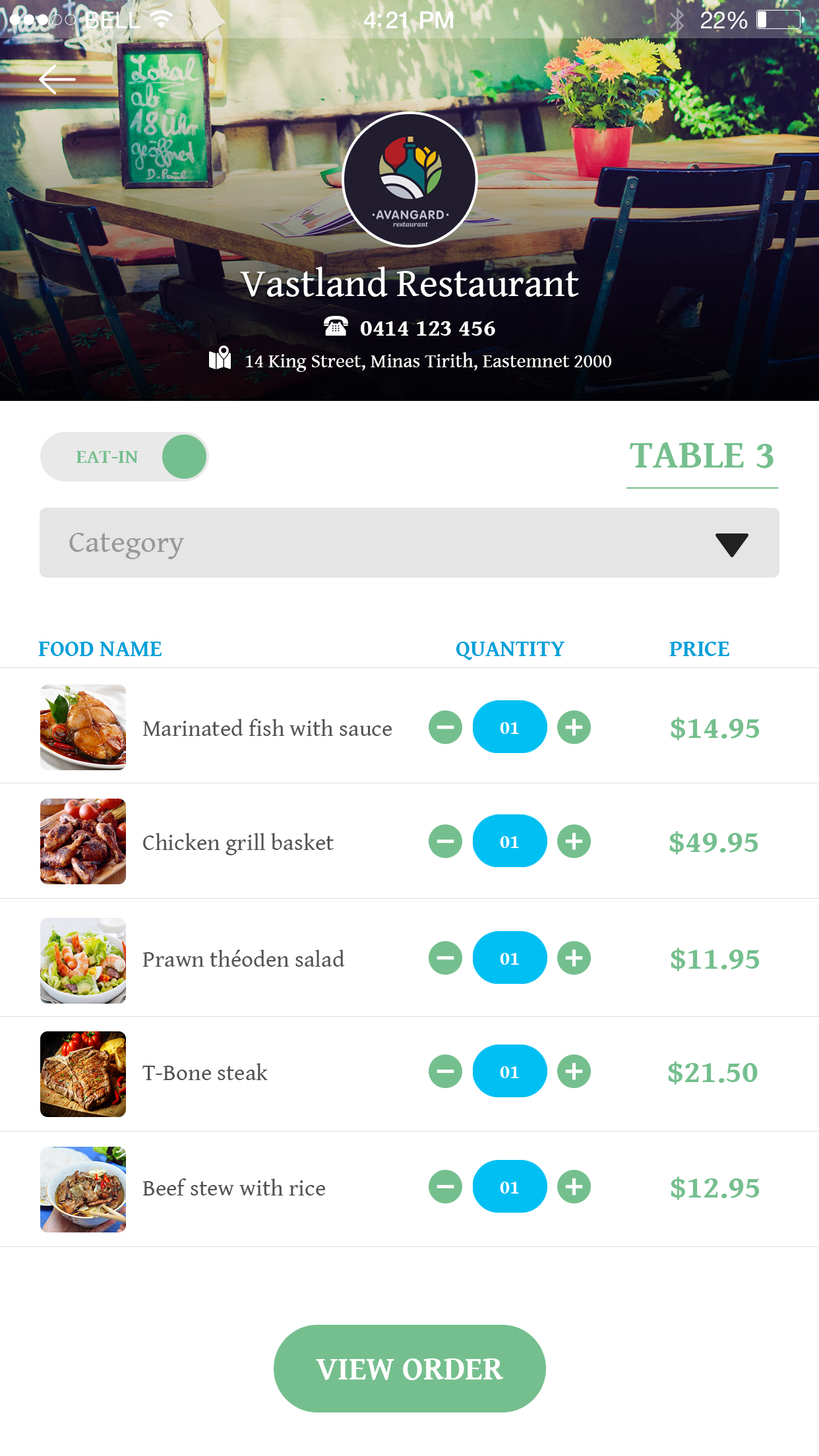The image size is (819, 1456).
Task: Sort by FOOD NAME column header
Action: 100,649
